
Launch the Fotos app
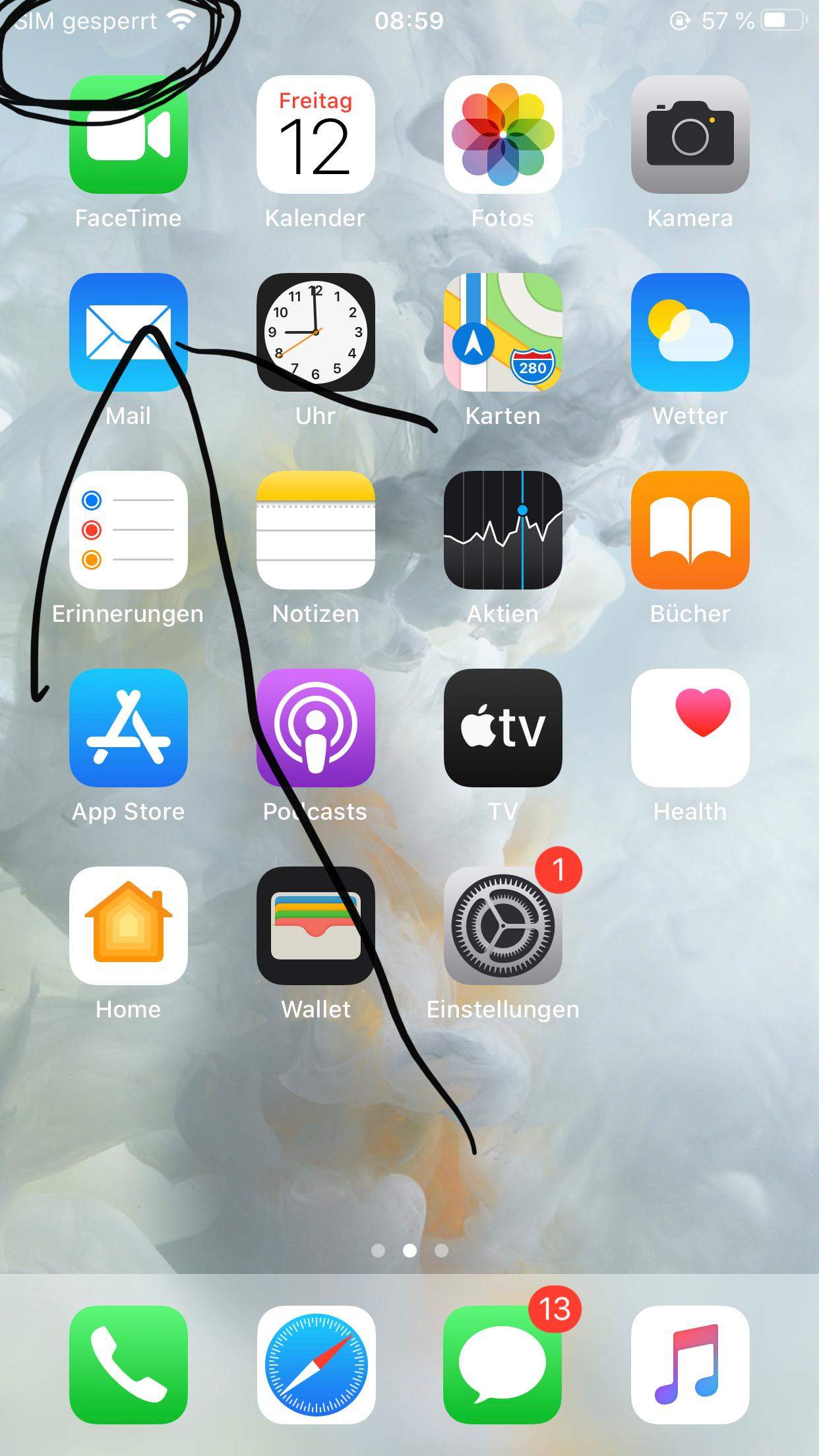click(x=502, y=135)
